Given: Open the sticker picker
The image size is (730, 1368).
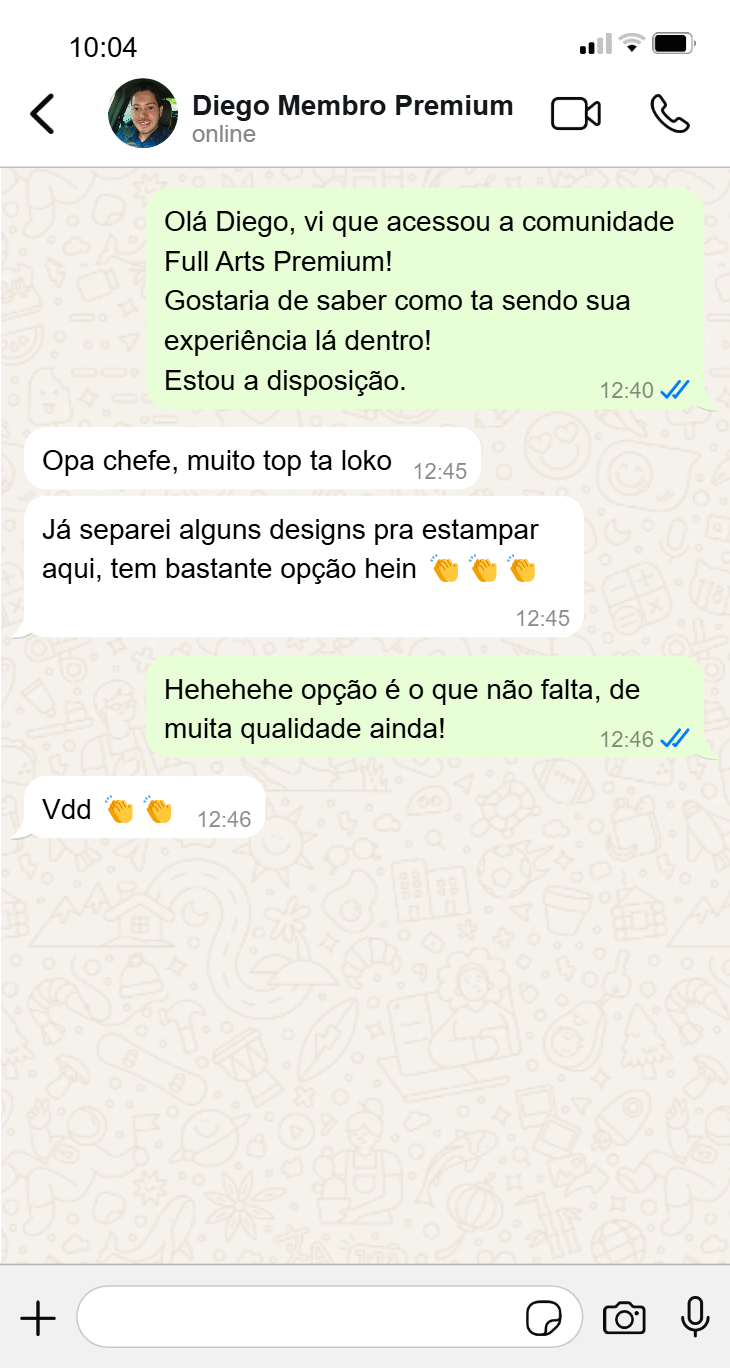Looking at the screenshot, I should click(x=544, y=1319).
